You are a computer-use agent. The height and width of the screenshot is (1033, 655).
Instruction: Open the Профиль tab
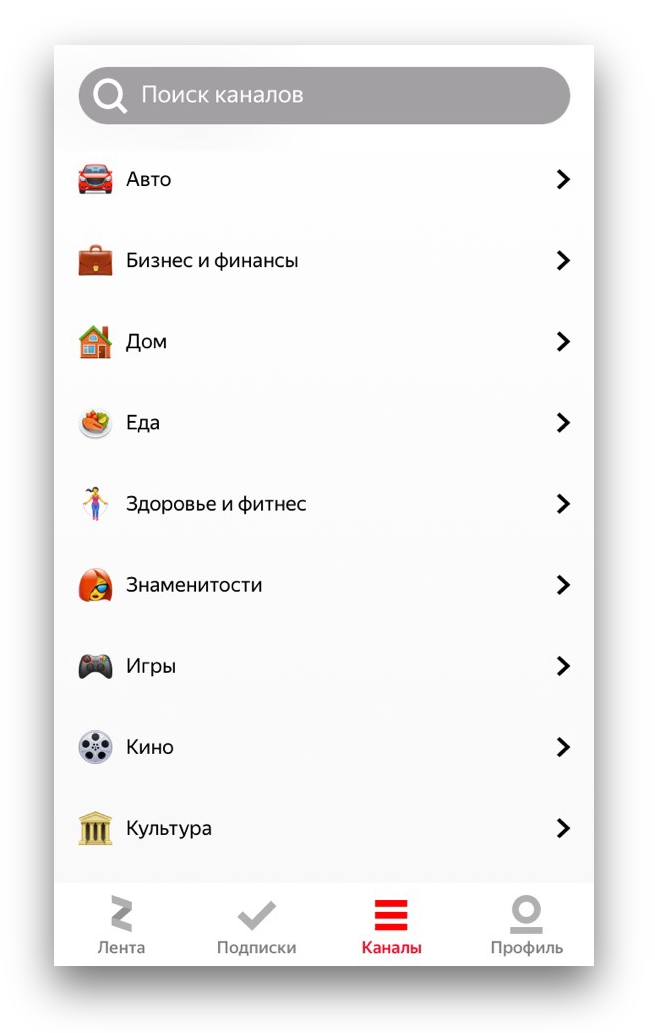click(x=526, y=927)
